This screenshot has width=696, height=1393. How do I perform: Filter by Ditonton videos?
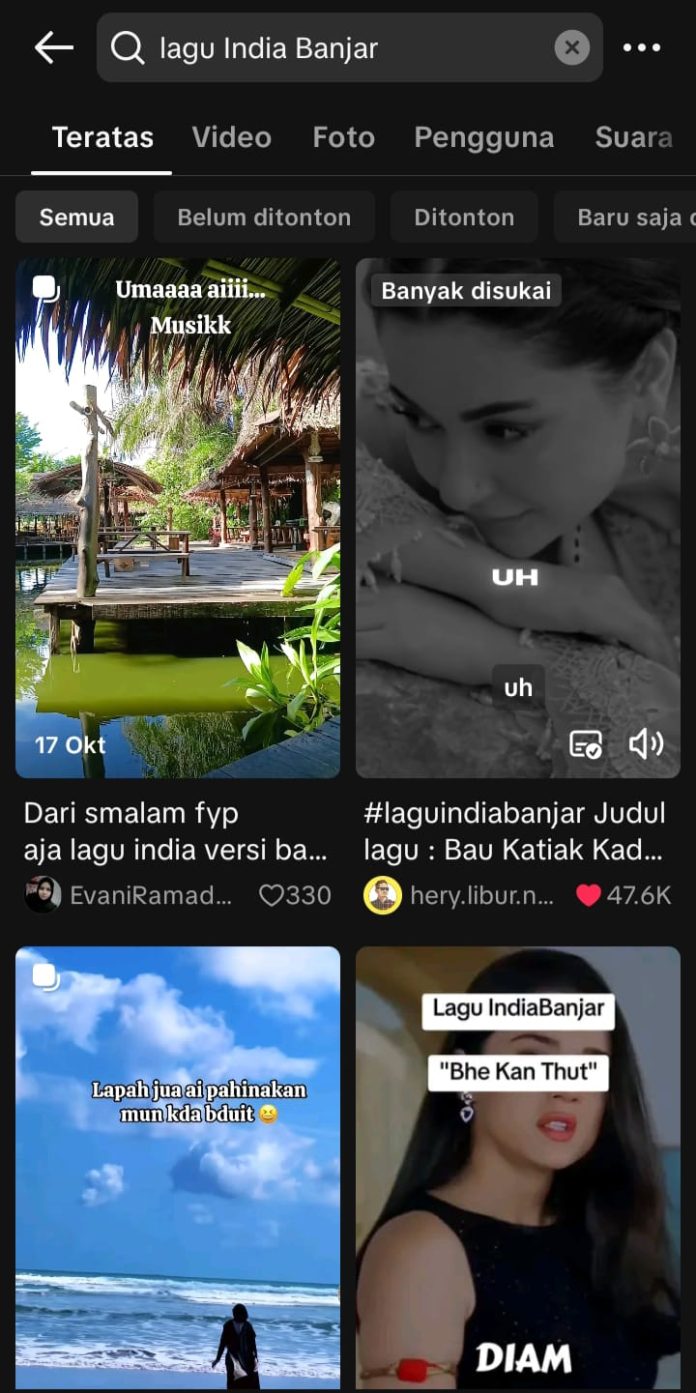pyautogui.click(x=464, y=217)
